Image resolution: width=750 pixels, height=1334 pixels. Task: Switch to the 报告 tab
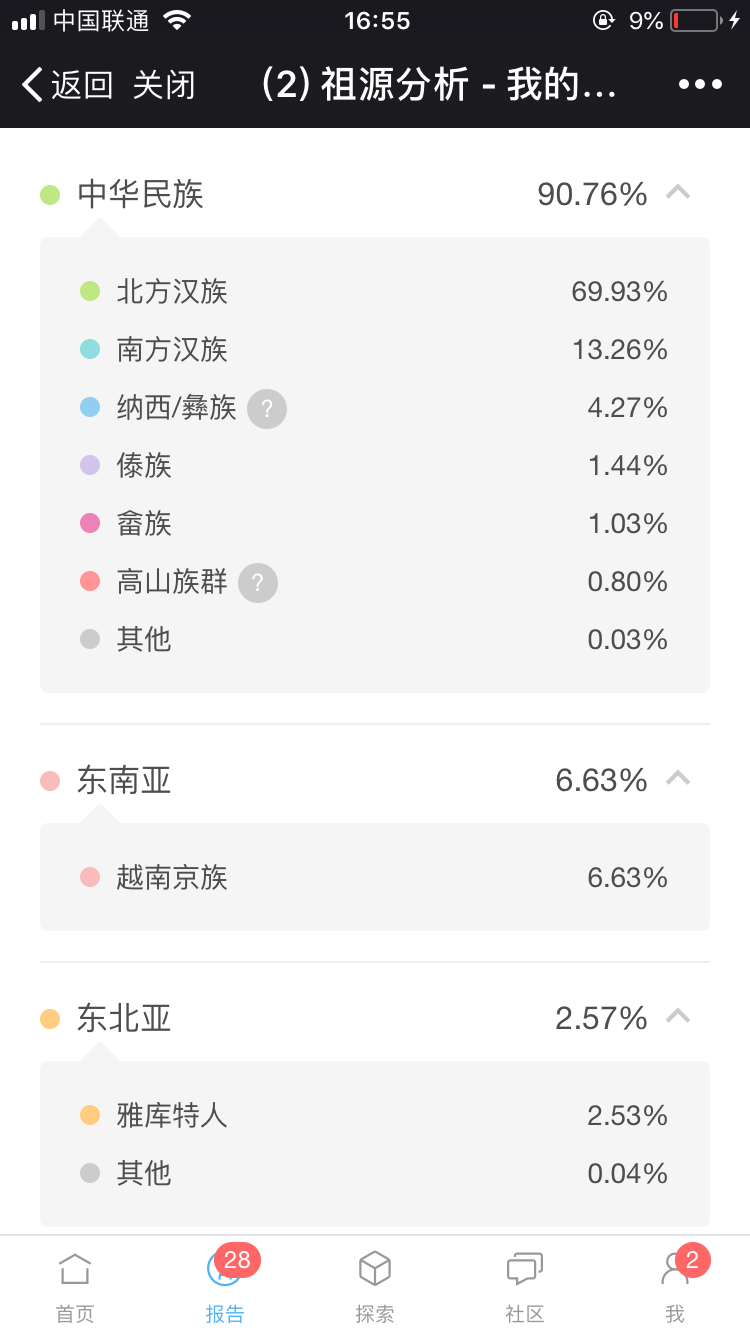[225, 1286]
